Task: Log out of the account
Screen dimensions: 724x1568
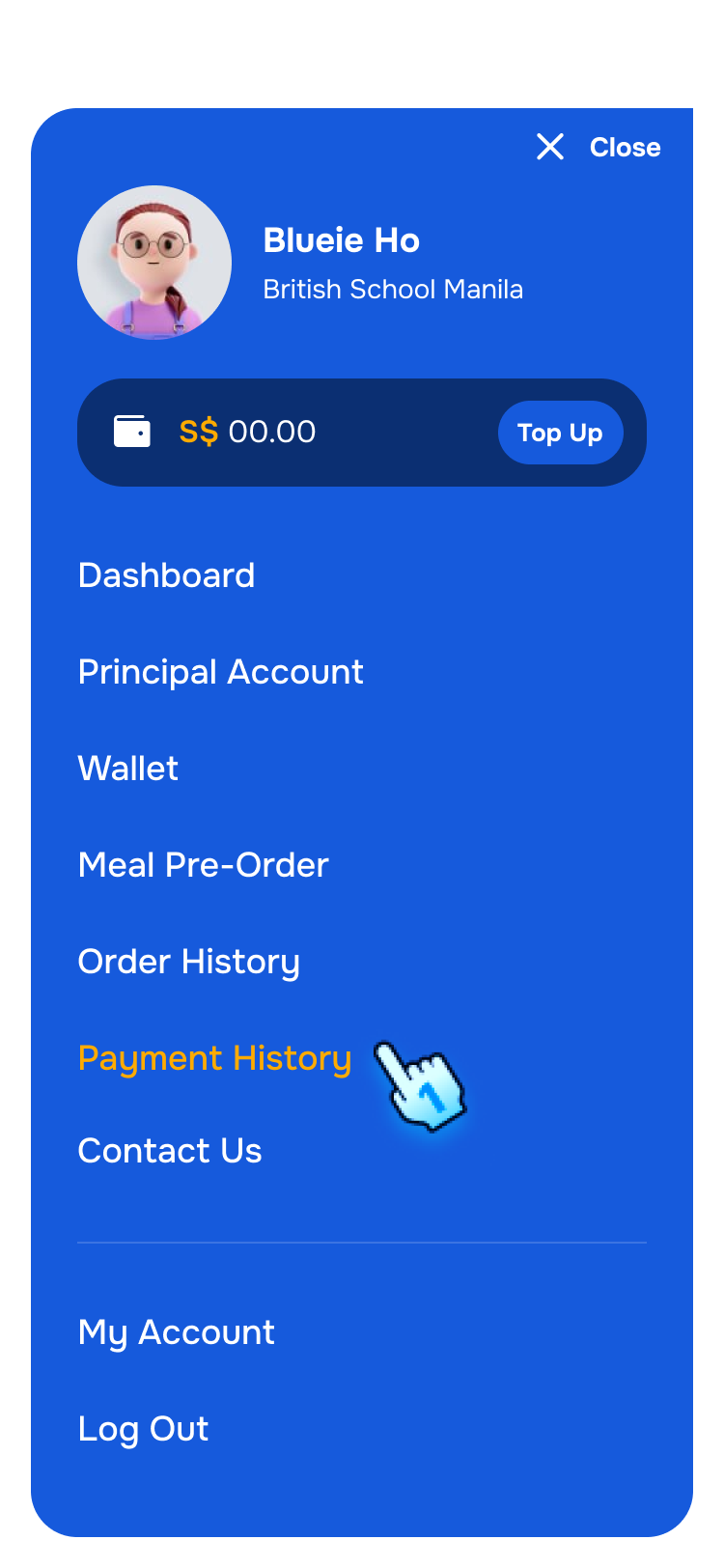Action: (x=143, y=1429)
